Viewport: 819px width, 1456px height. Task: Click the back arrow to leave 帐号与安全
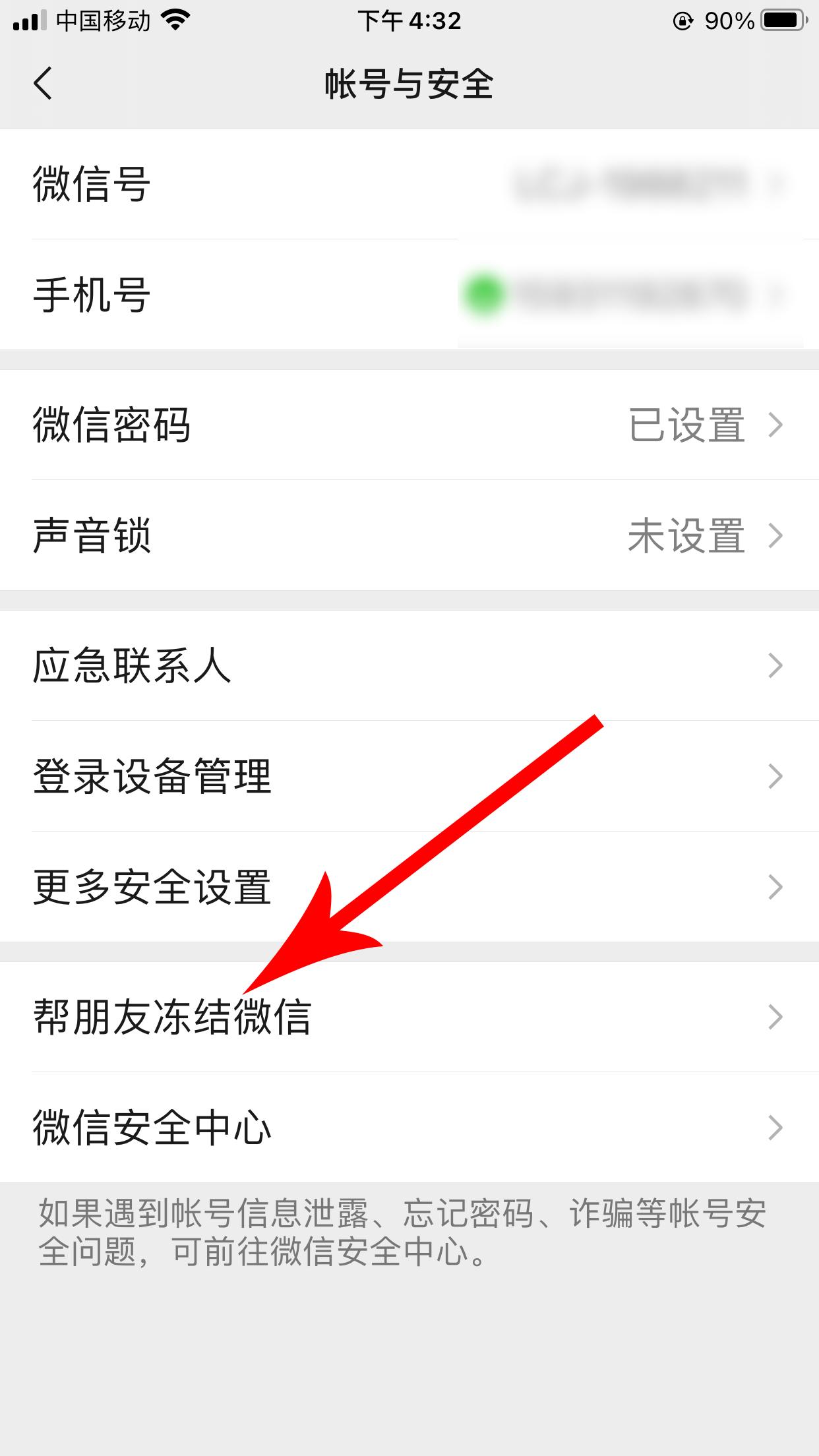click(x=42, y=84)
